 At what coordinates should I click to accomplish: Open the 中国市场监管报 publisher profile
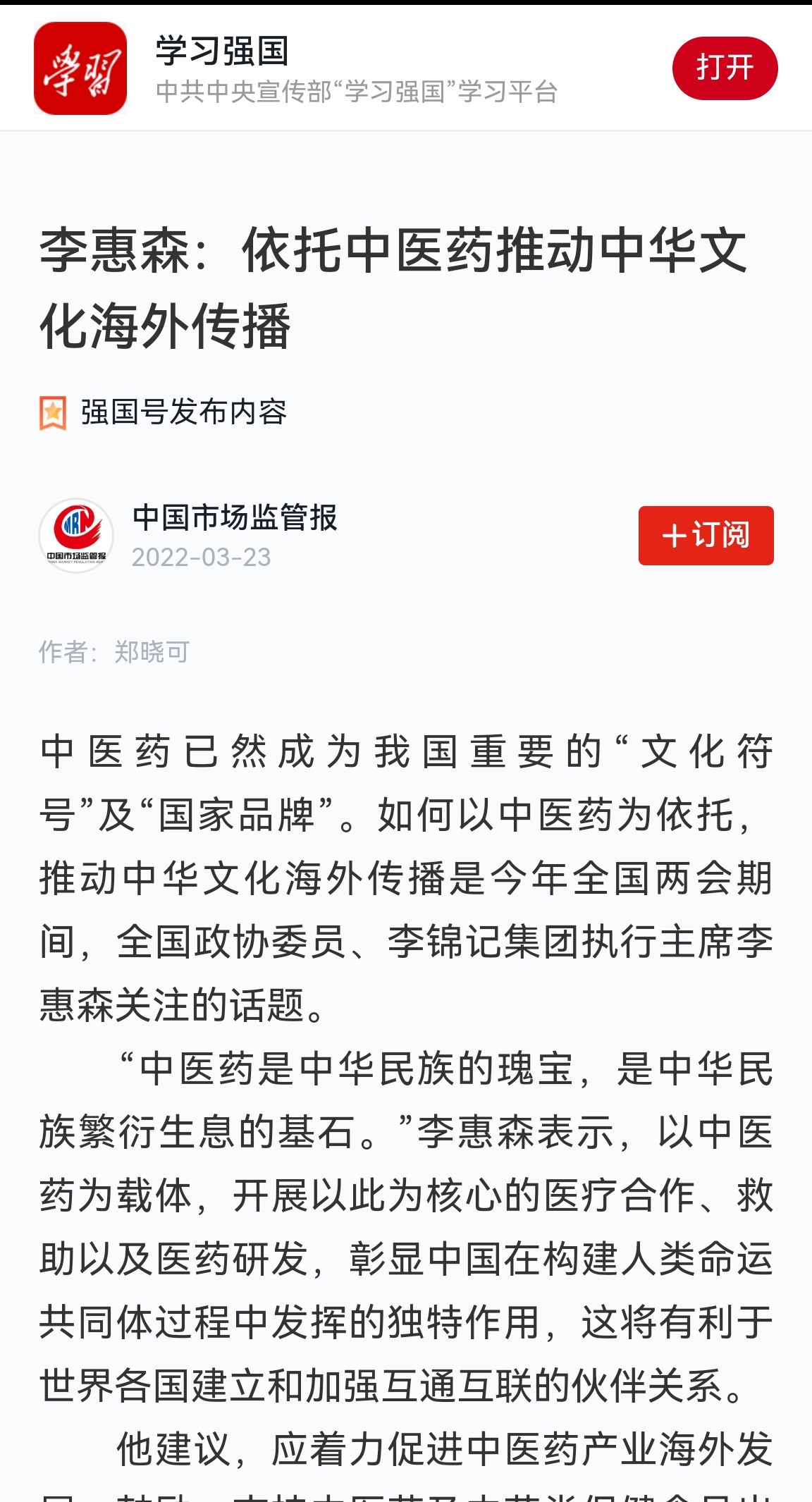point(234,517)
